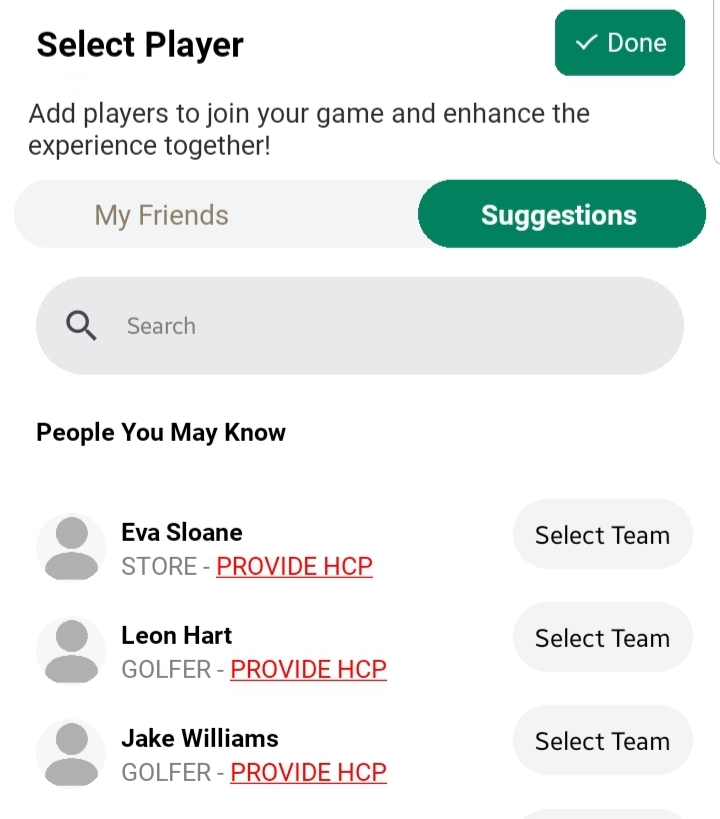Choose Select Team for Leon Hart
The image size is (720, 819).
coord(602,638)
